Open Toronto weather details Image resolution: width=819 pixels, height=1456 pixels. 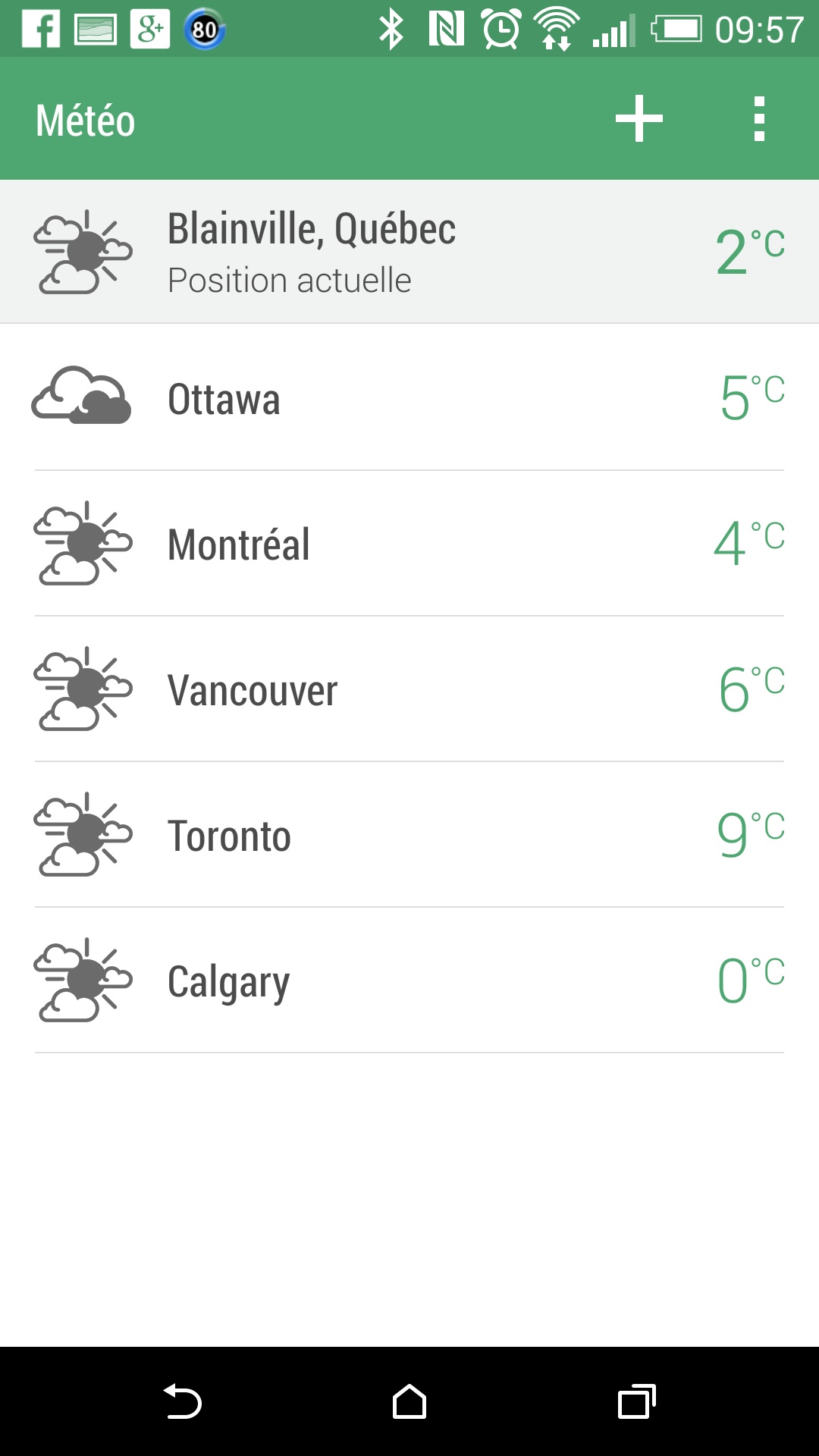(x=409, y=835)
